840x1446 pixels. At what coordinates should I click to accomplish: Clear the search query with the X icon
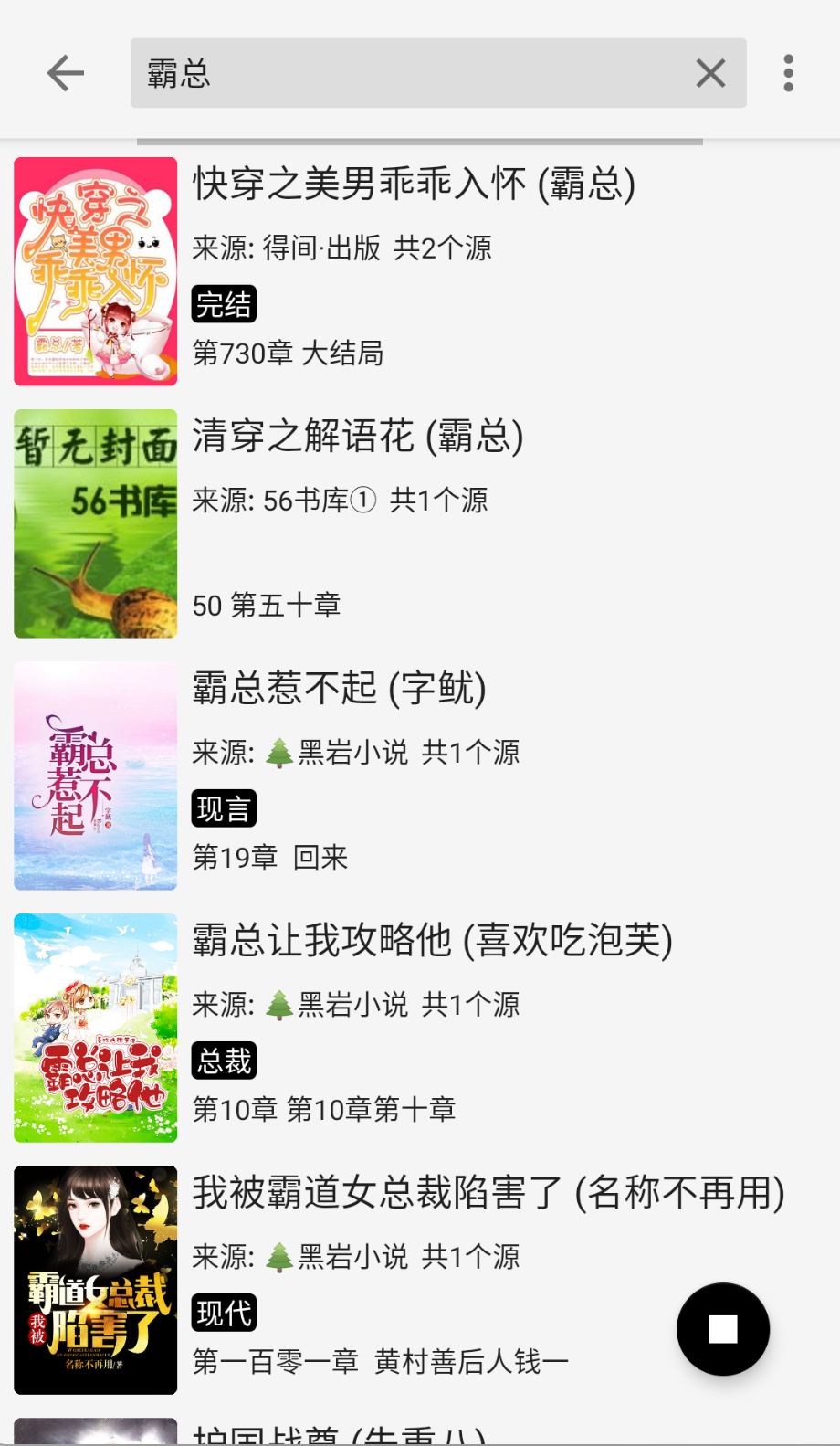(x=710, y=72)
